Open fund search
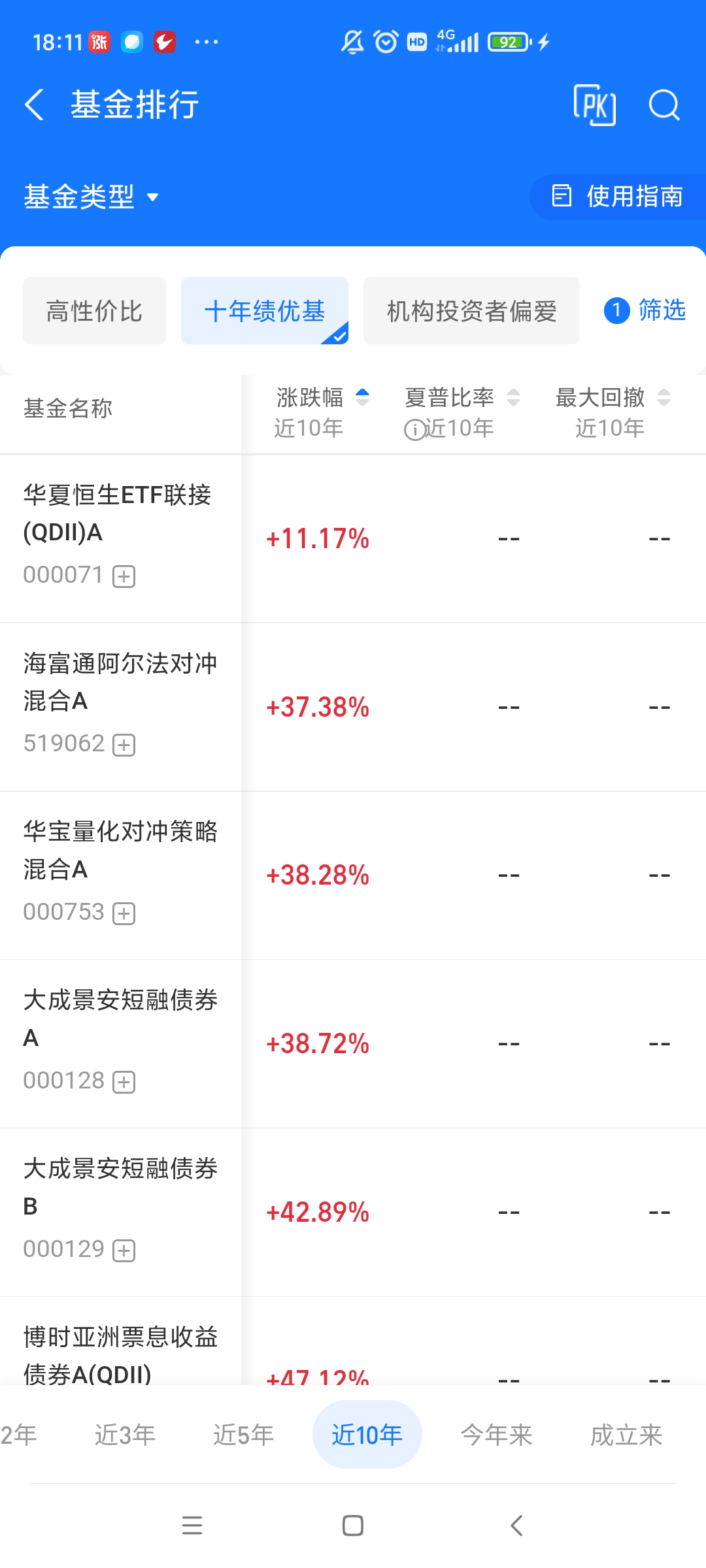 click(x=664, y=105)
